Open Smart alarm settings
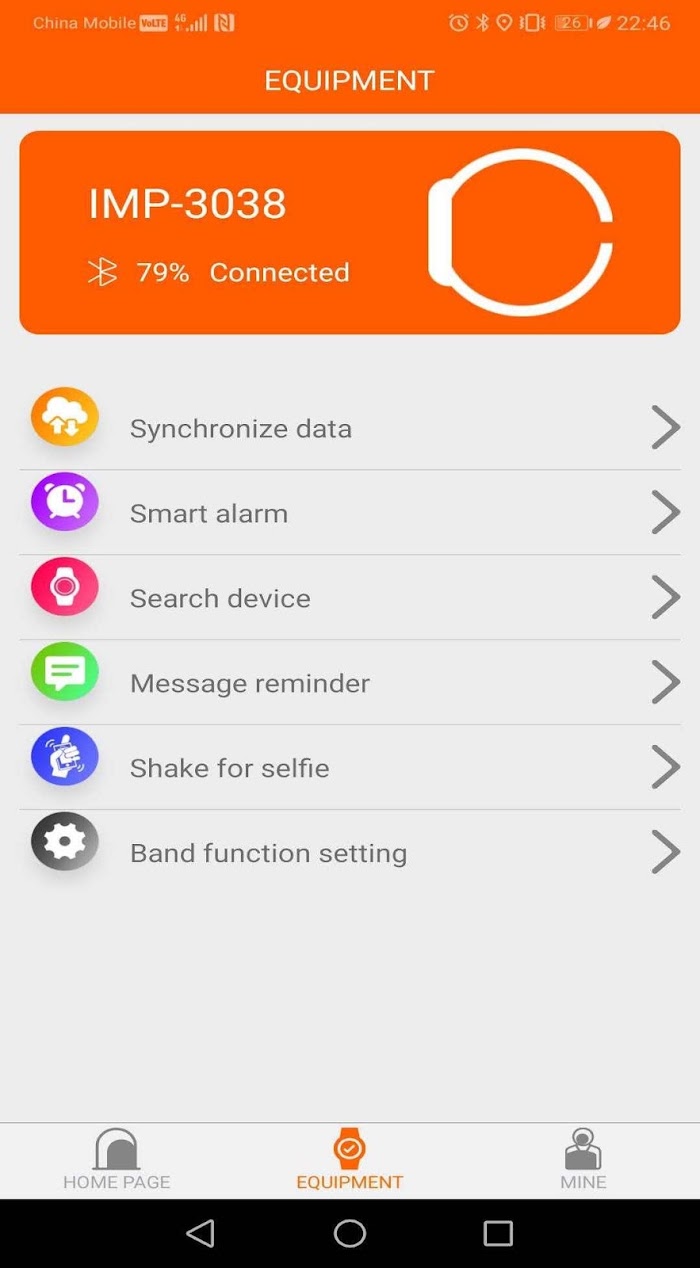700x1268 pixels. (350, 513)
